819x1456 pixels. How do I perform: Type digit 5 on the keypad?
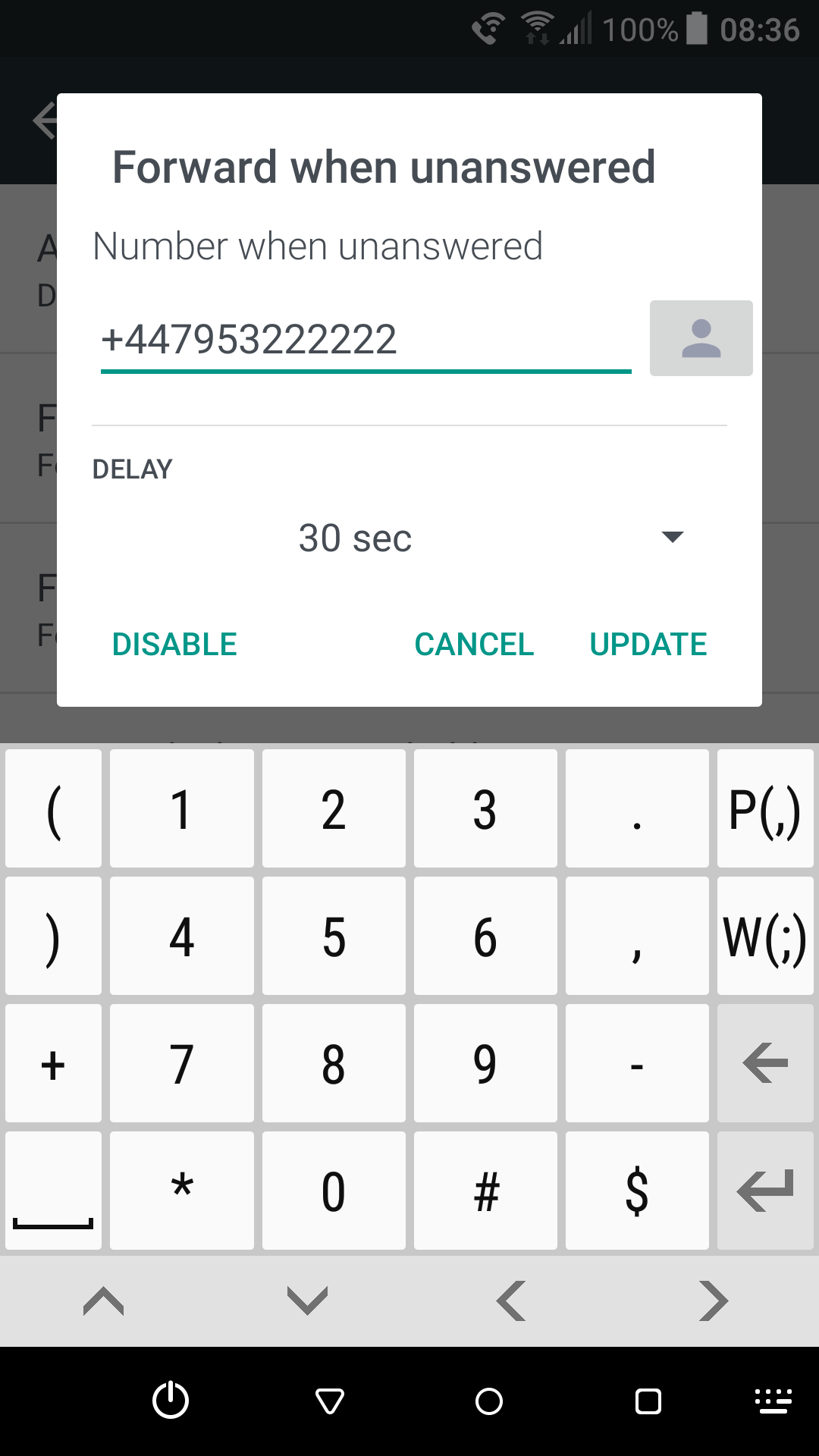(x=334, y=936)
